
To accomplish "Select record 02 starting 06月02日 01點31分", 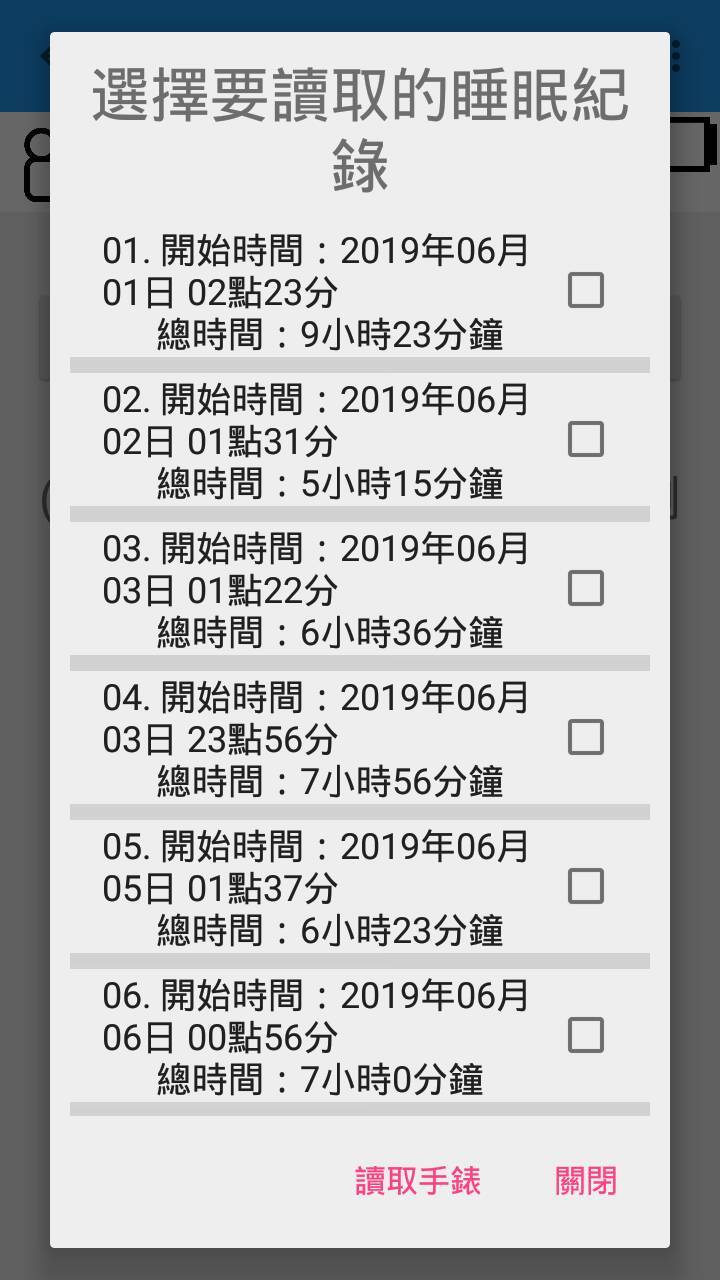I will click(x=586, y=440).
